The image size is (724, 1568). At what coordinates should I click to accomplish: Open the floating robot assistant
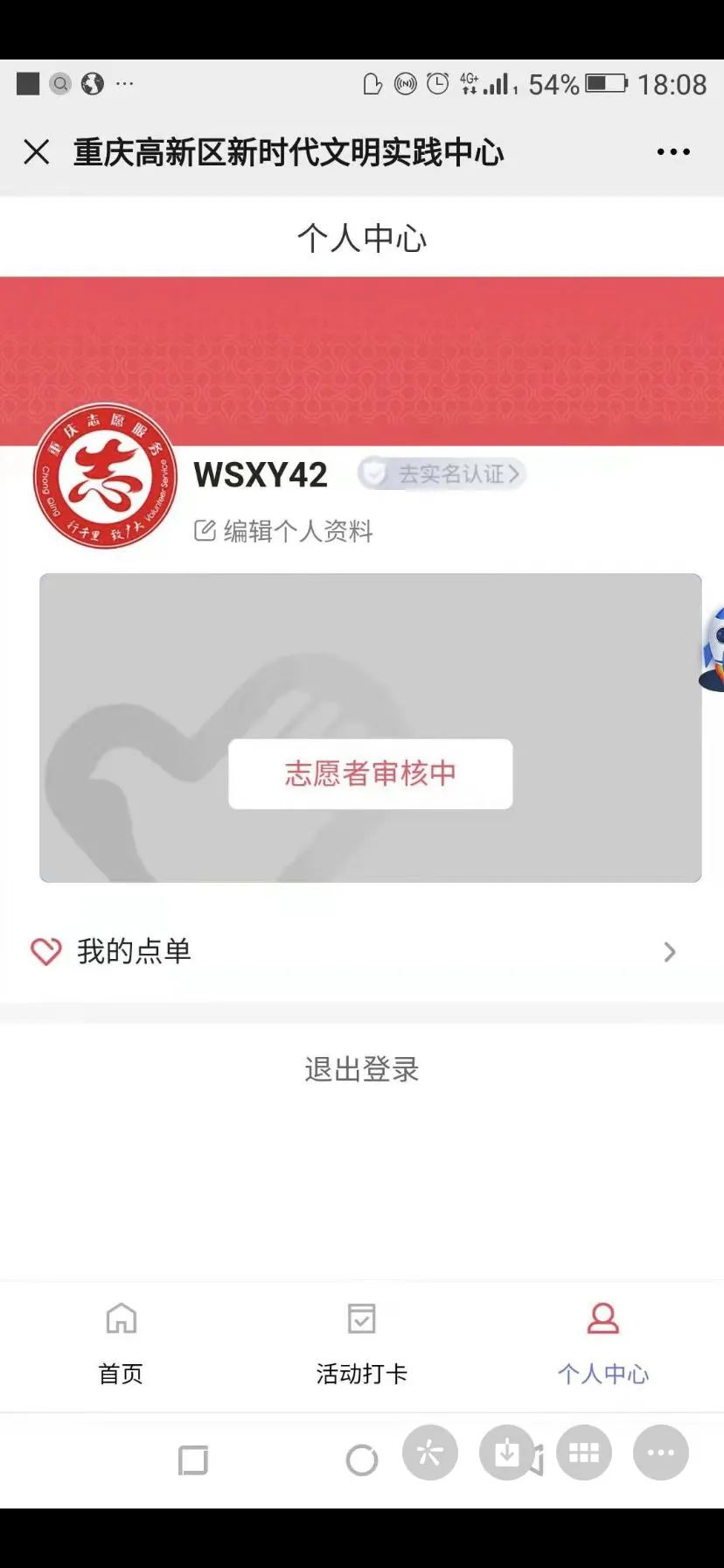click(x=713, y=647)
